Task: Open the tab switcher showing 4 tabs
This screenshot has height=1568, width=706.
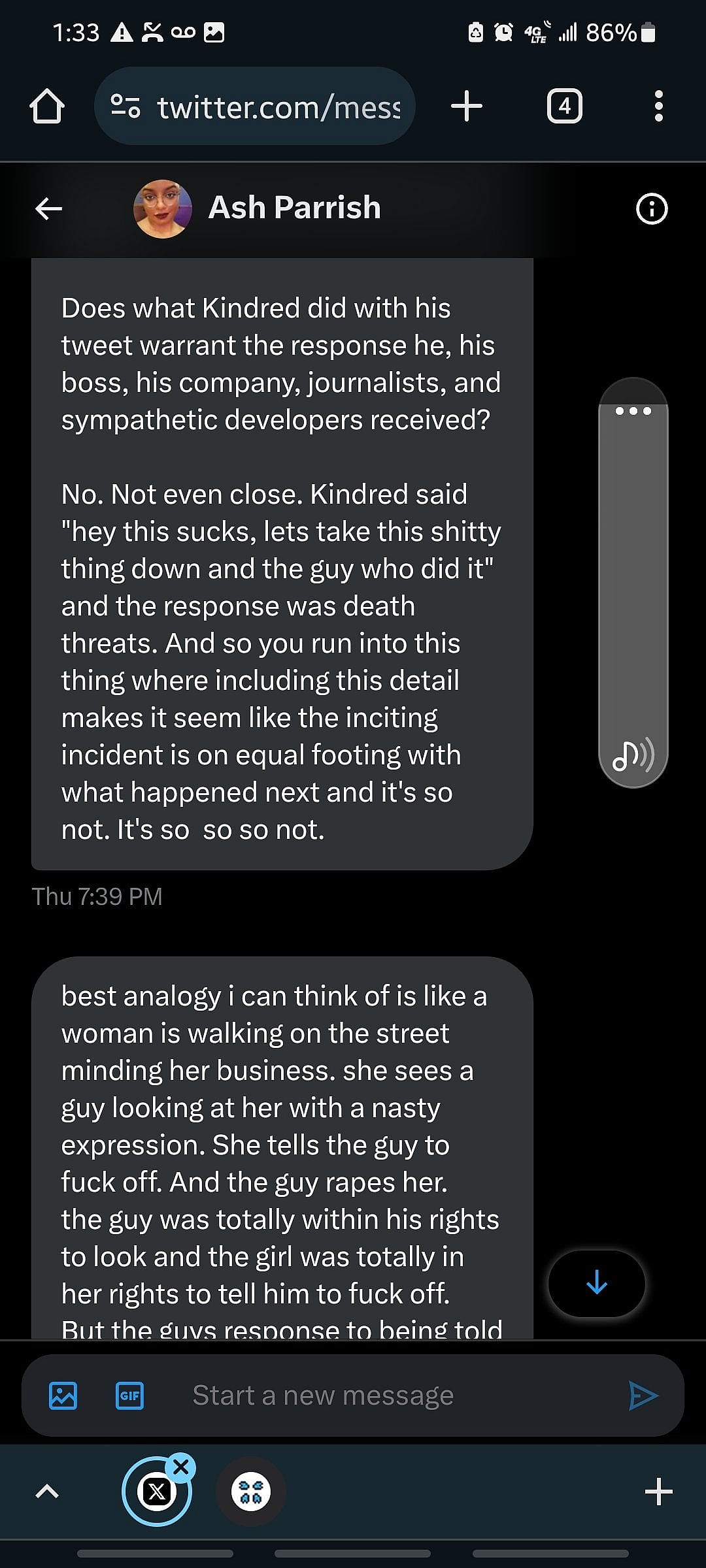Action: pos(564,106)
